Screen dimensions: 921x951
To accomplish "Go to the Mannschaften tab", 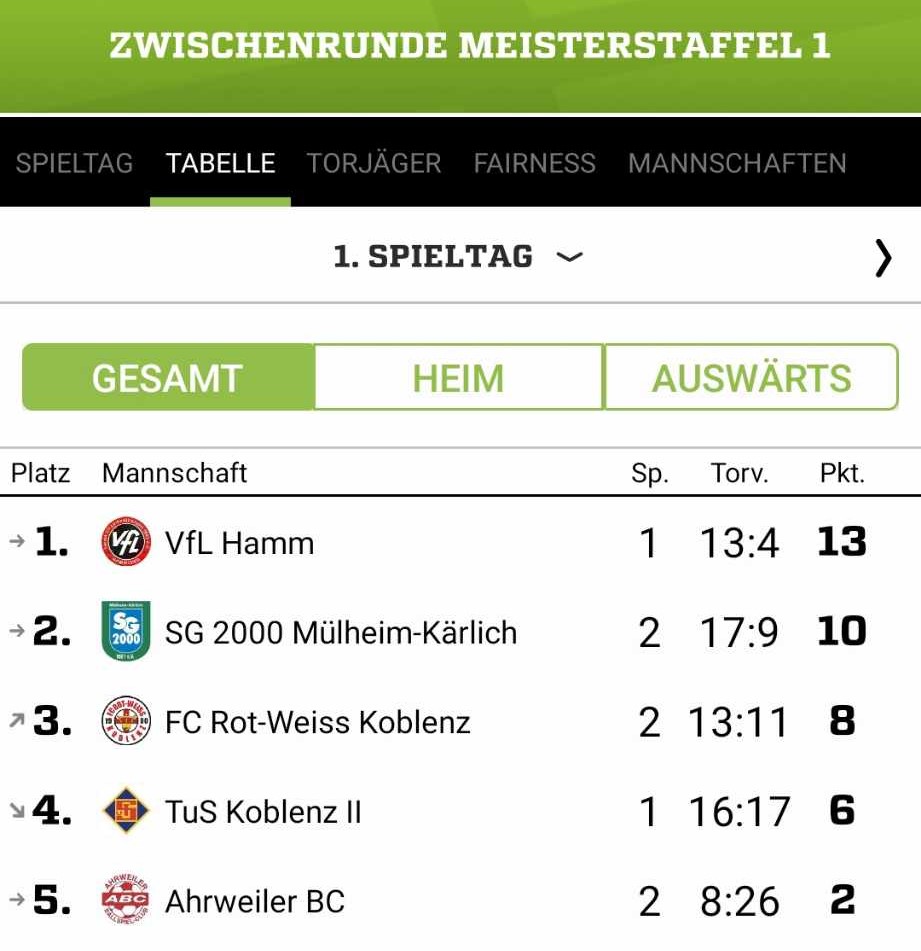I will (x=737, y=163).
